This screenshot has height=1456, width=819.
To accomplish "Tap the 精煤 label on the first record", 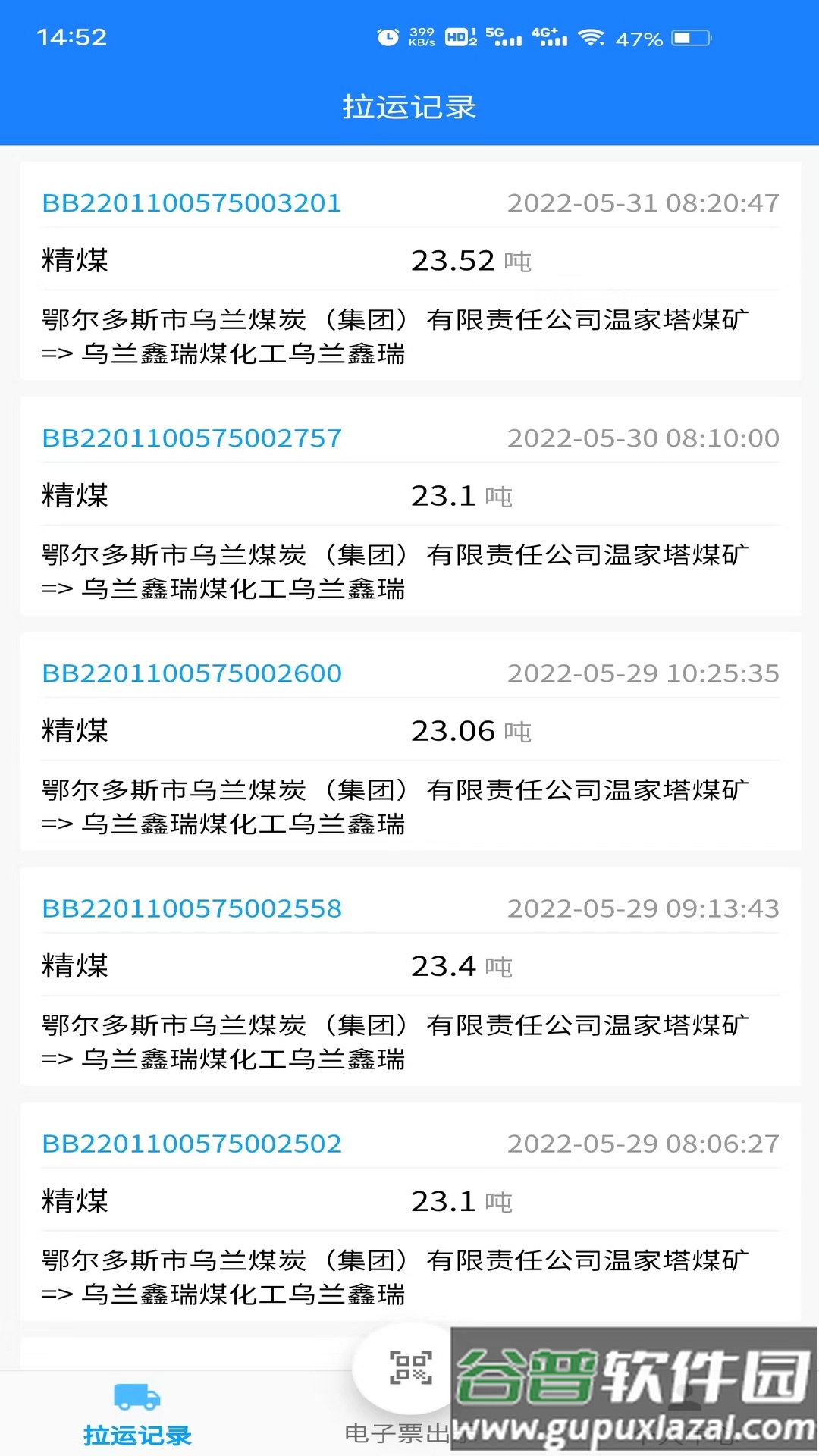I will (74, 260).
